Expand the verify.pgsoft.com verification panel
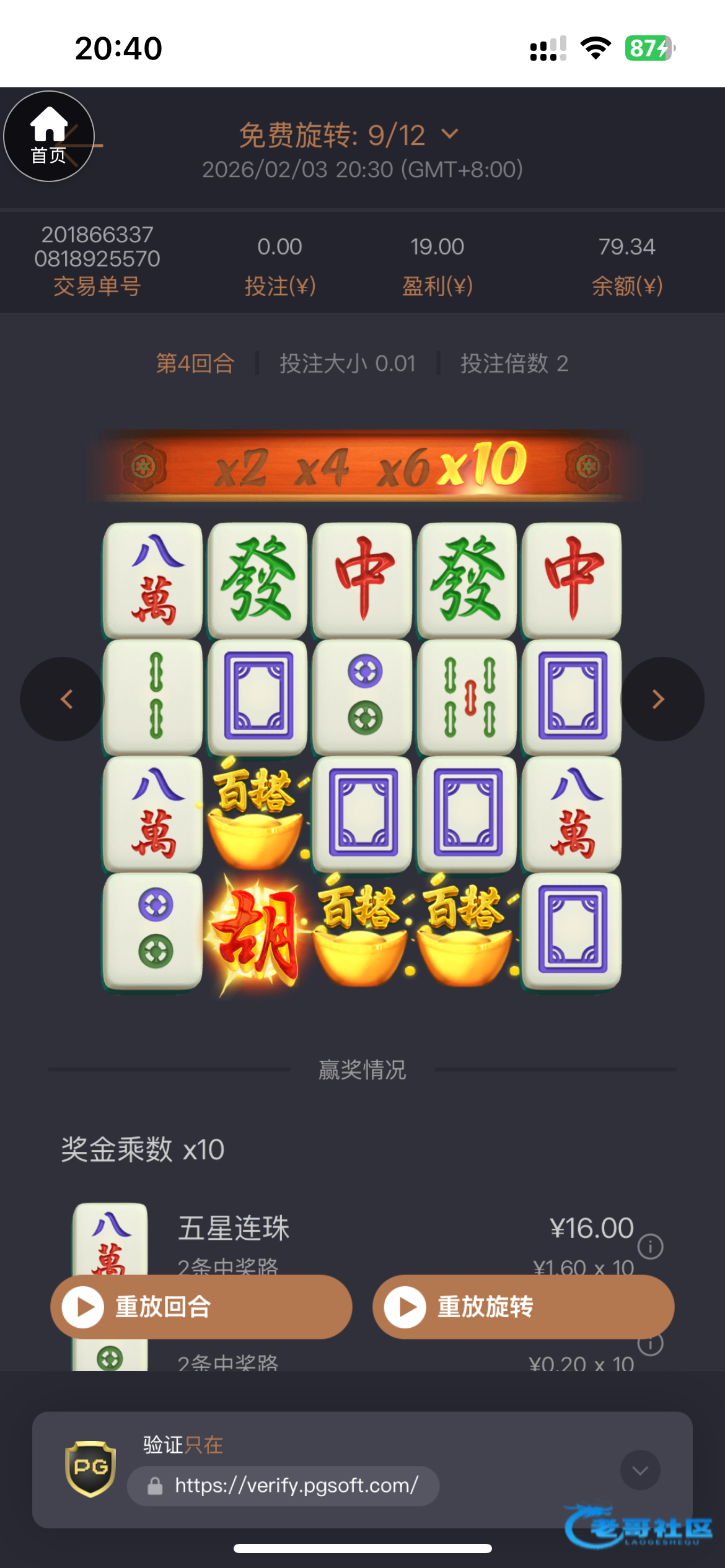 click(x=639, y=1470)
